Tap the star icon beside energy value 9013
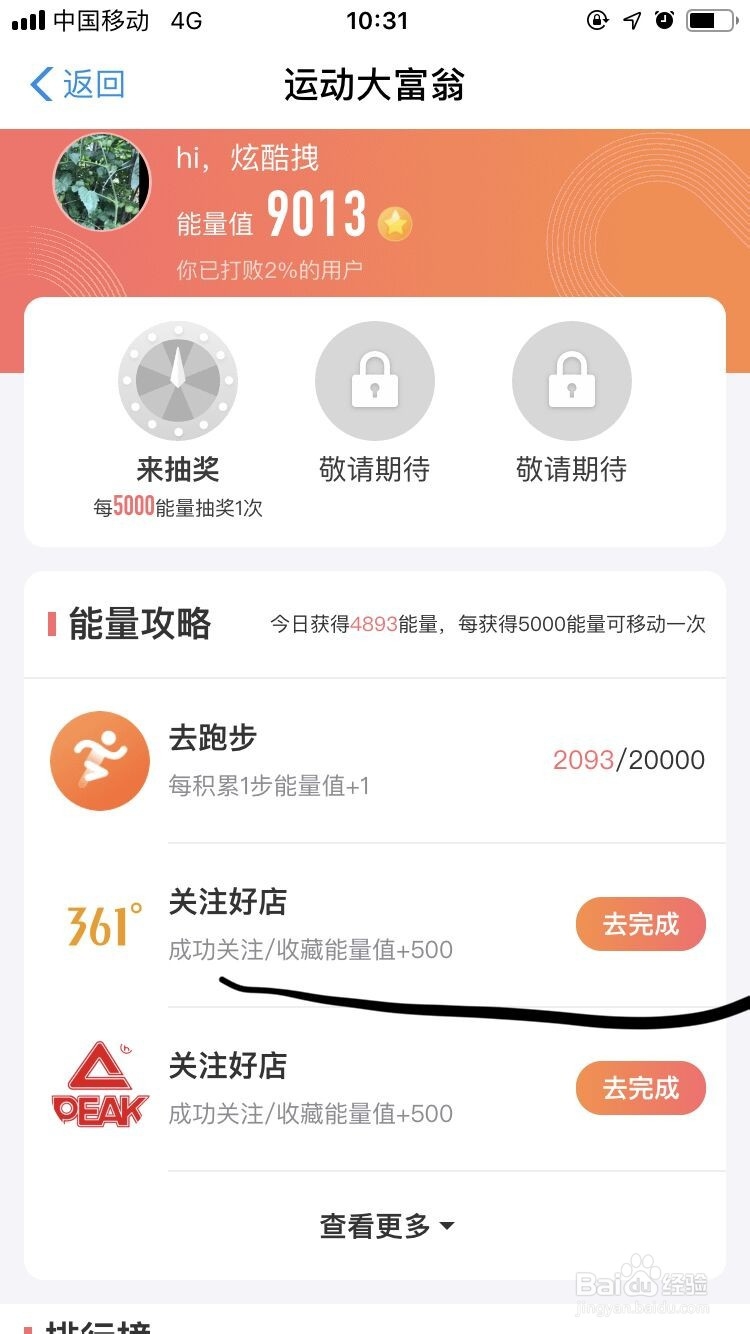The image size is (750, 1334). 393,223
